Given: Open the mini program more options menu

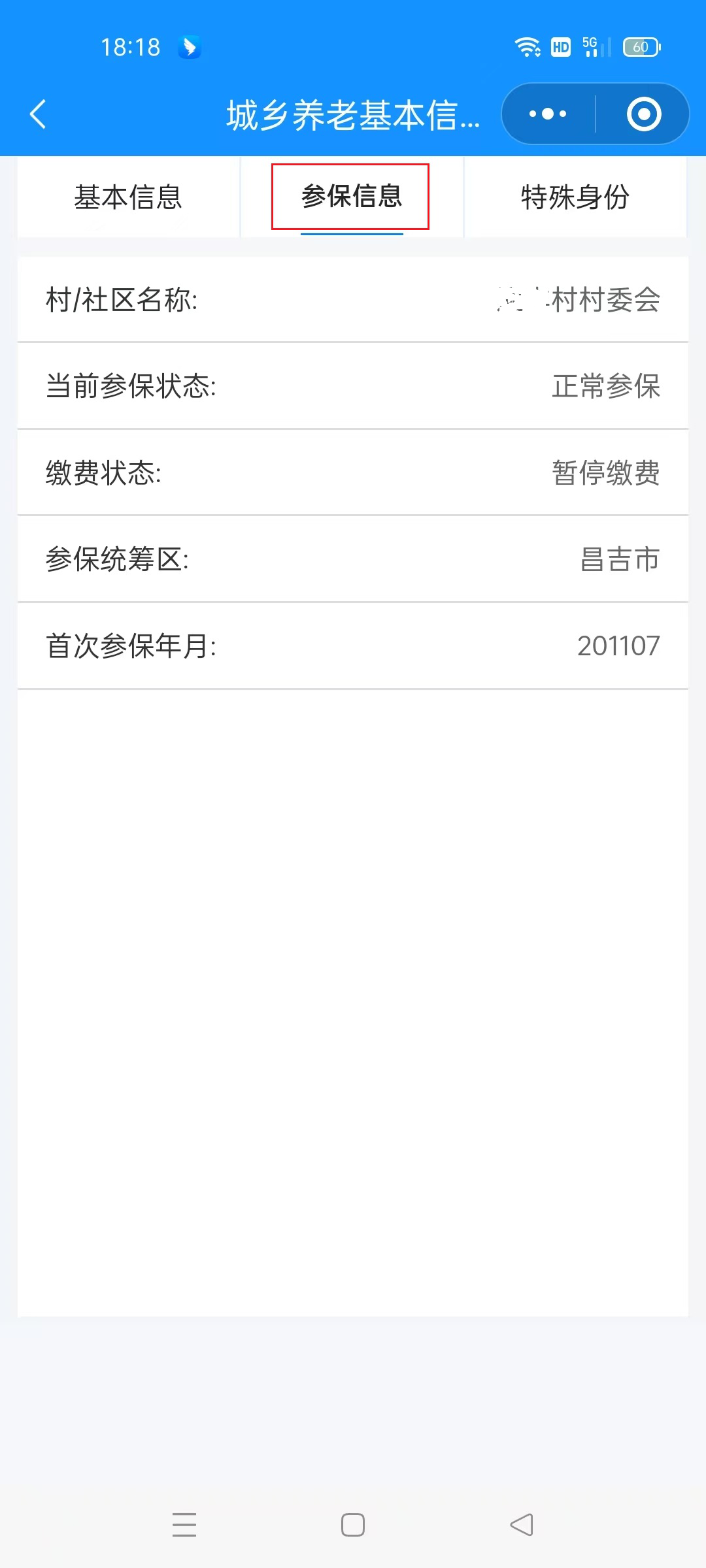Looking at the screenshot, I should (x=548, y=114).
